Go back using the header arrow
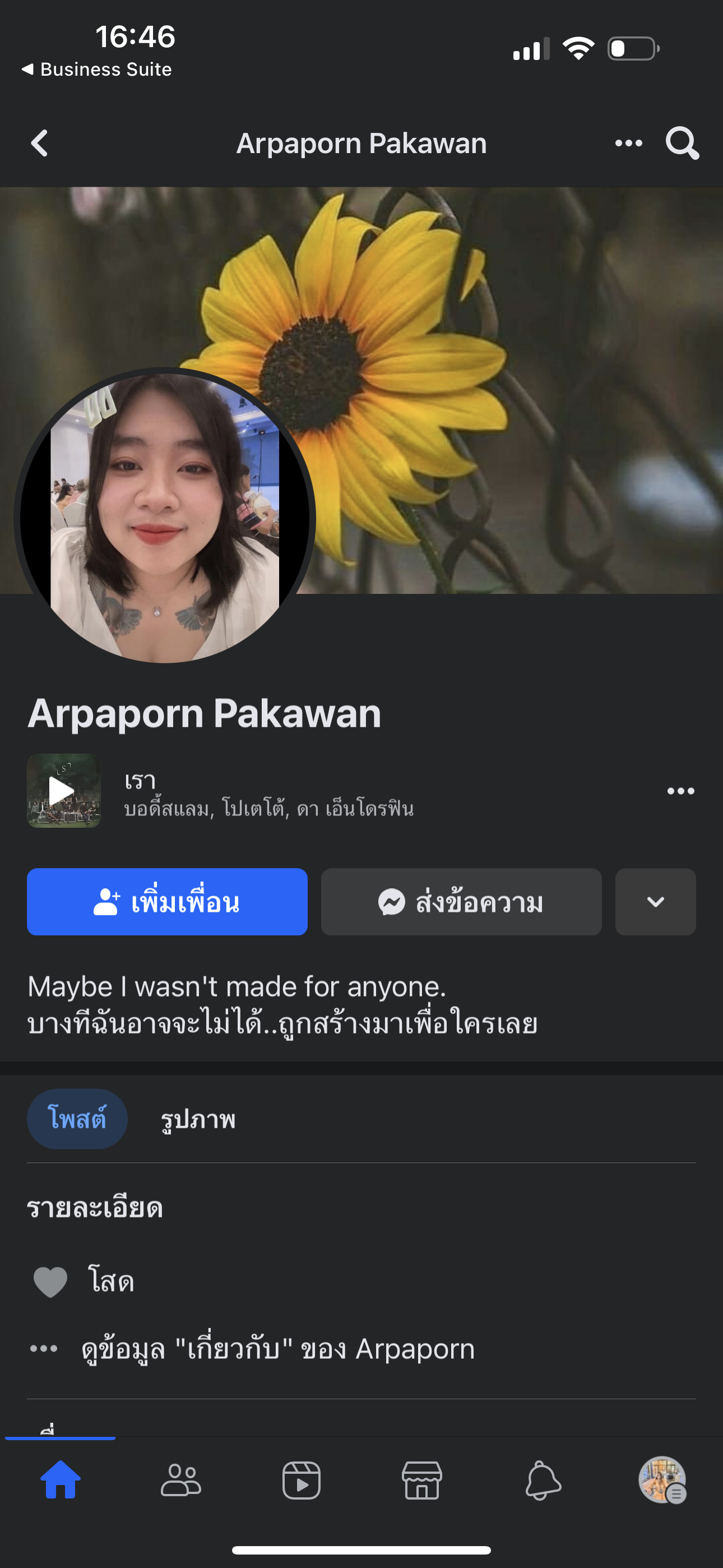723x1568 pixels. [x=40, y=144]
